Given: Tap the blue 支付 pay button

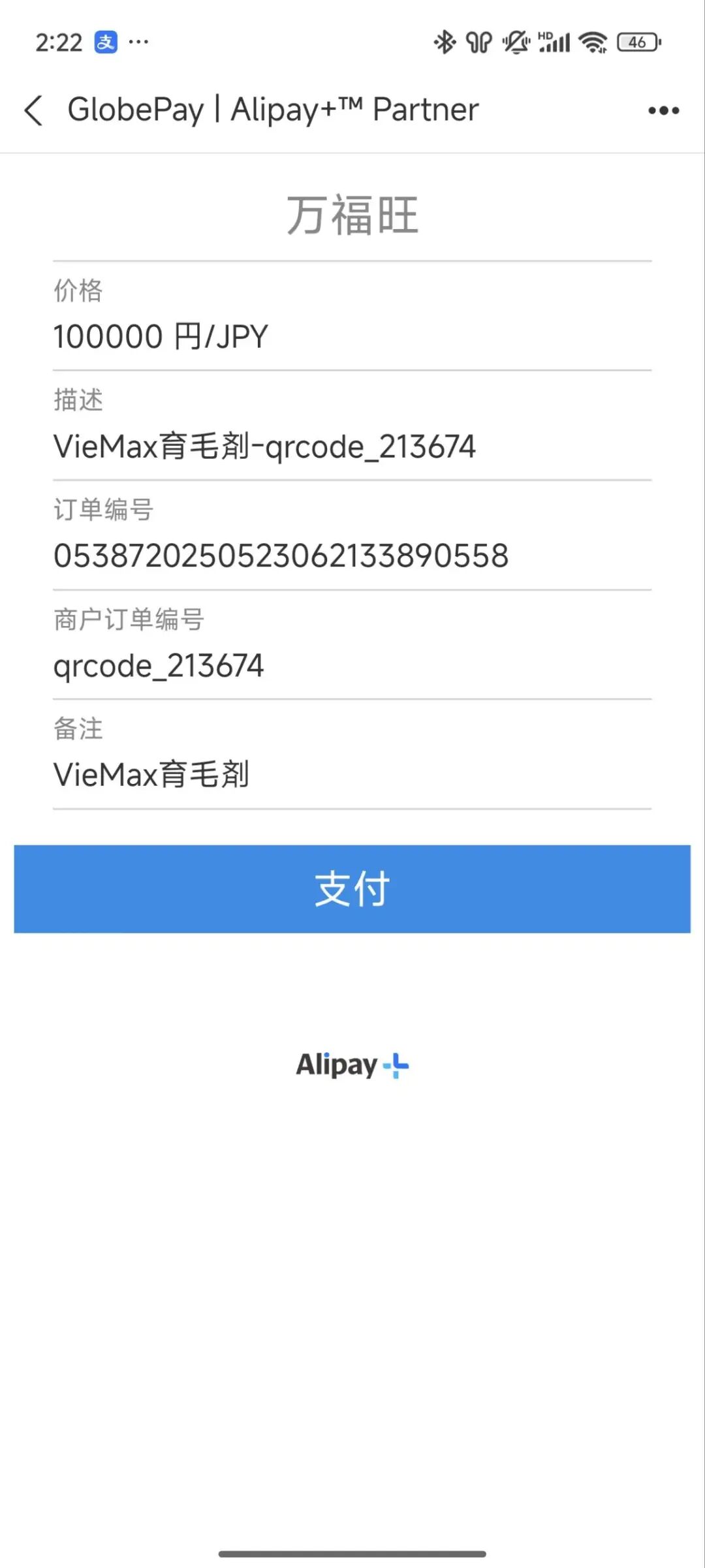Looking at the screenshot, I should (x=352, y=888).
